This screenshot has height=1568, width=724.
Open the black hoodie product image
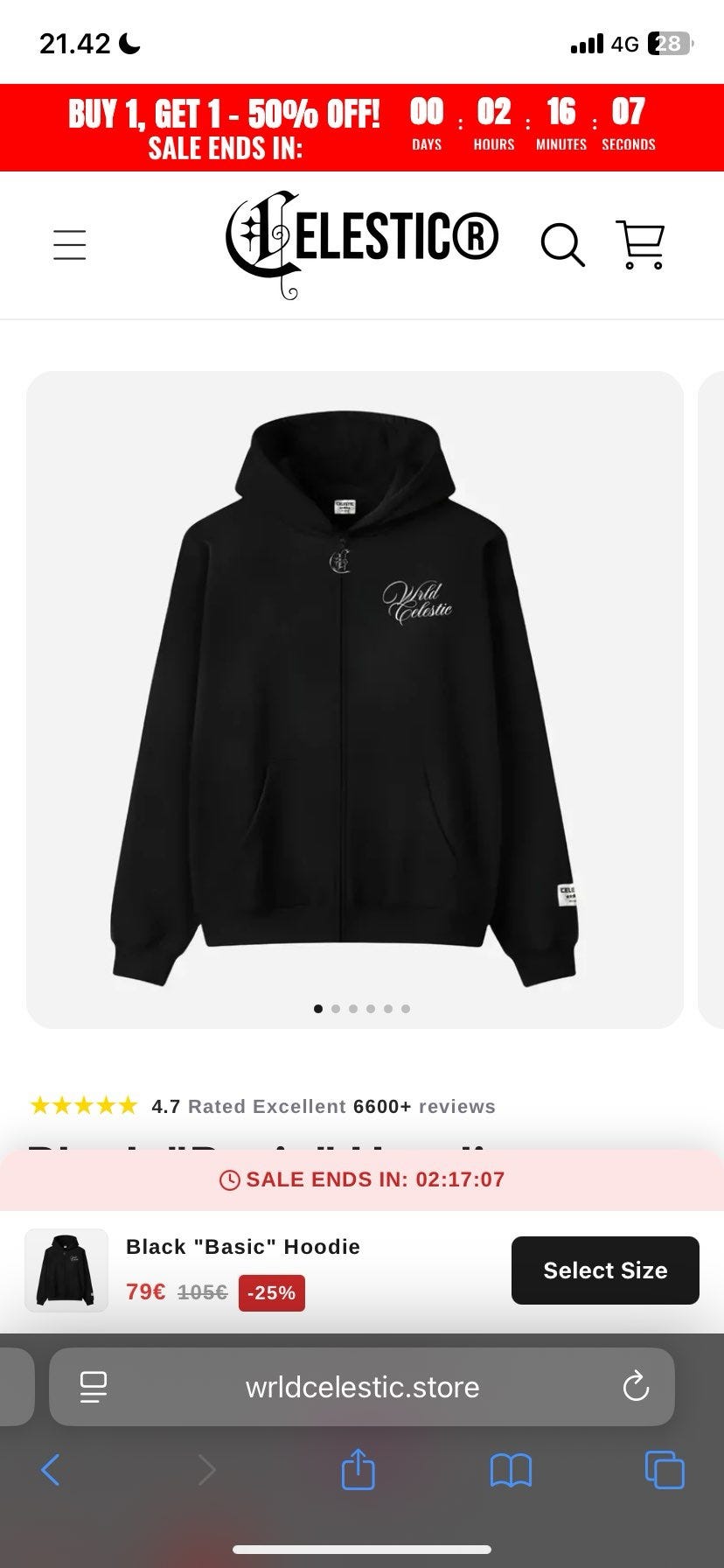coord(354,700)
